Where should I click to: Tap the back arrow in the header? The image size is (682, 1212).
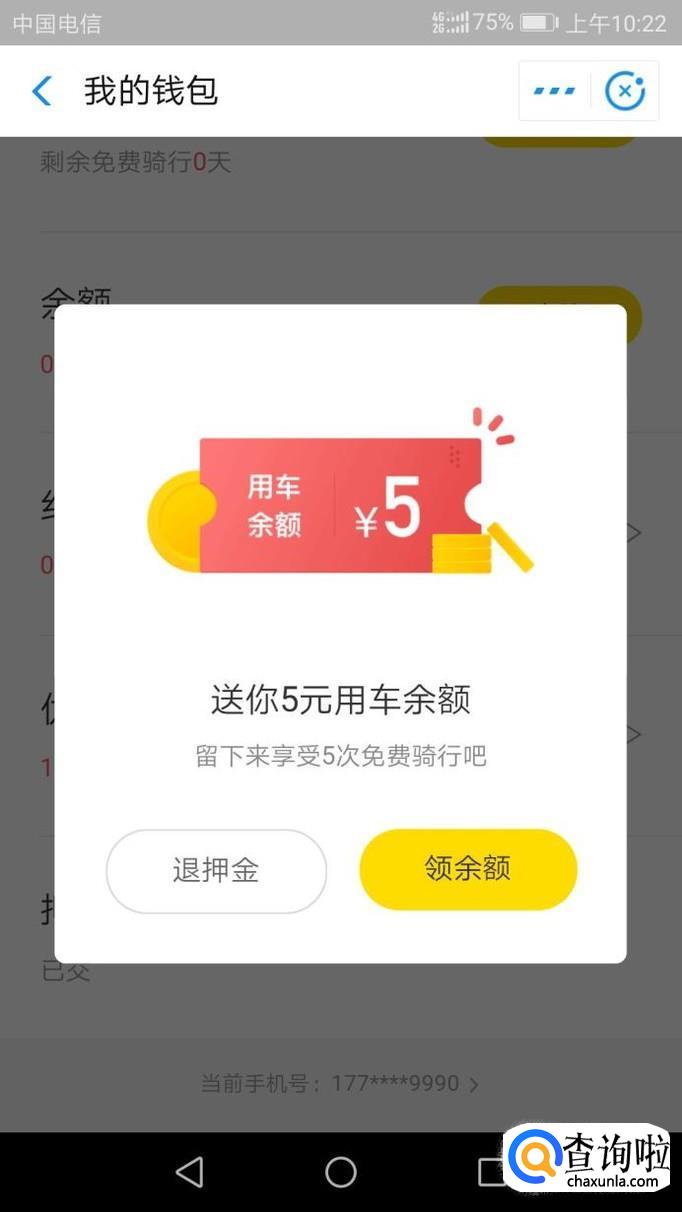[x=42, y=91]
